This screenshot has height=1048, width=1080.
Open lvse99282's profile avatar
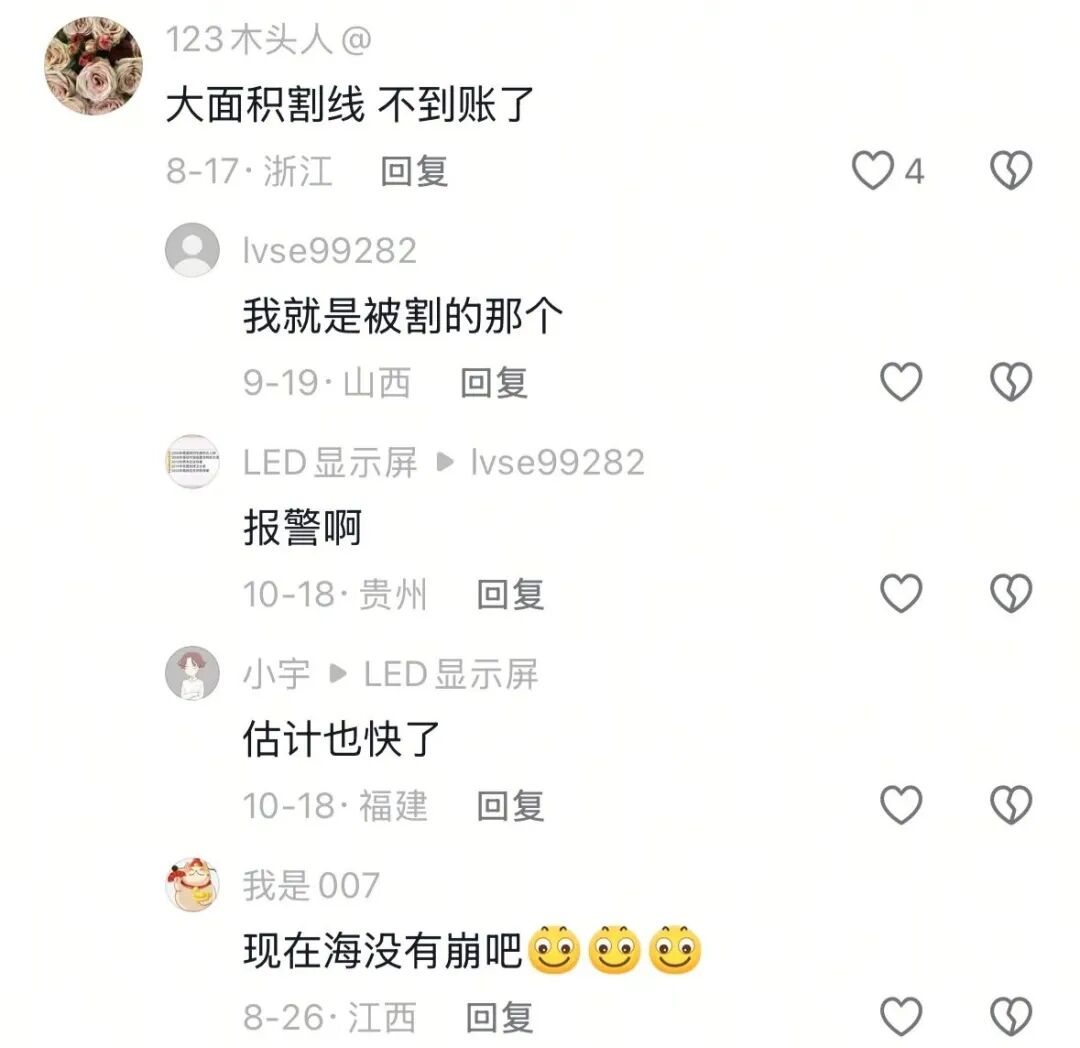click(192, 250)
